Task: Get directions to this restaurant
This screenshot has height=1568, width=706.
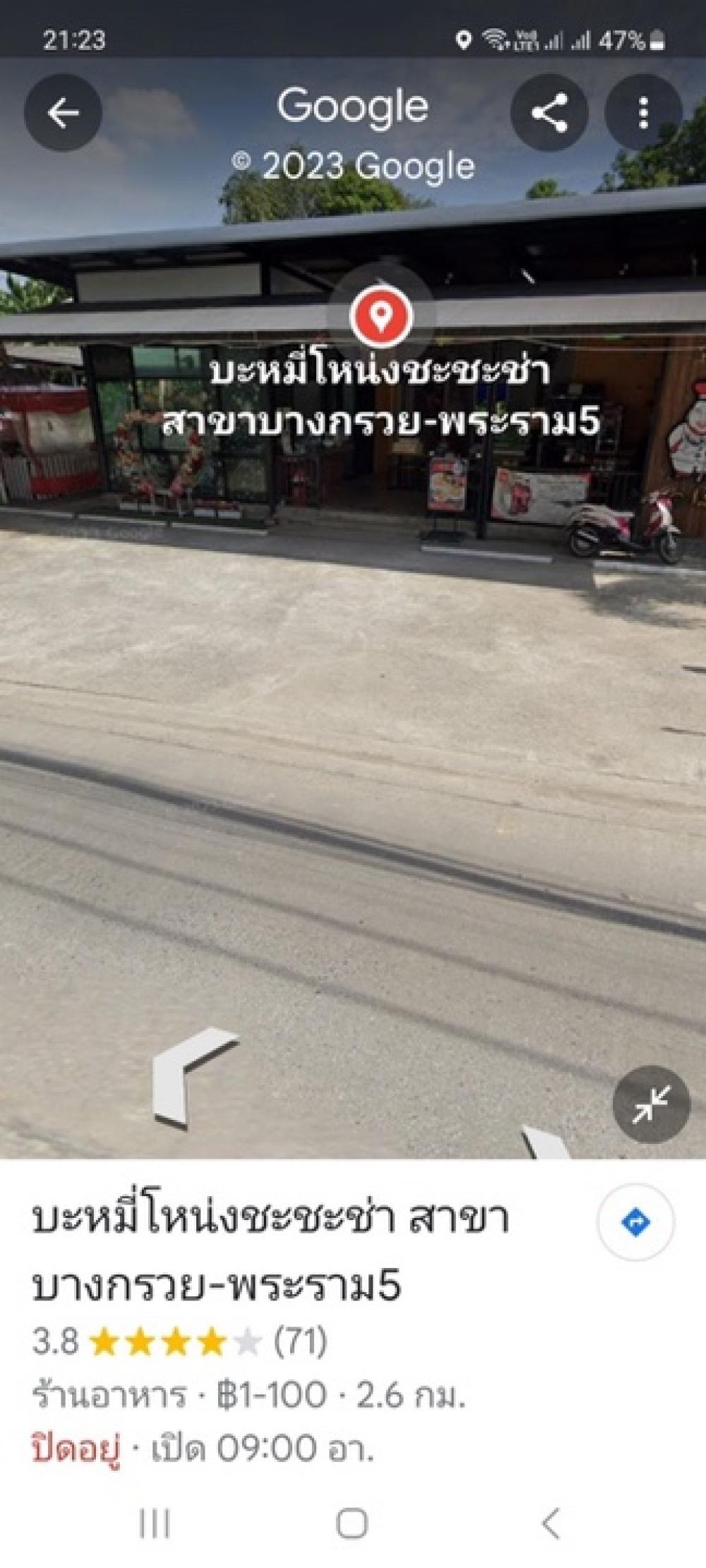Action: 635,1222
